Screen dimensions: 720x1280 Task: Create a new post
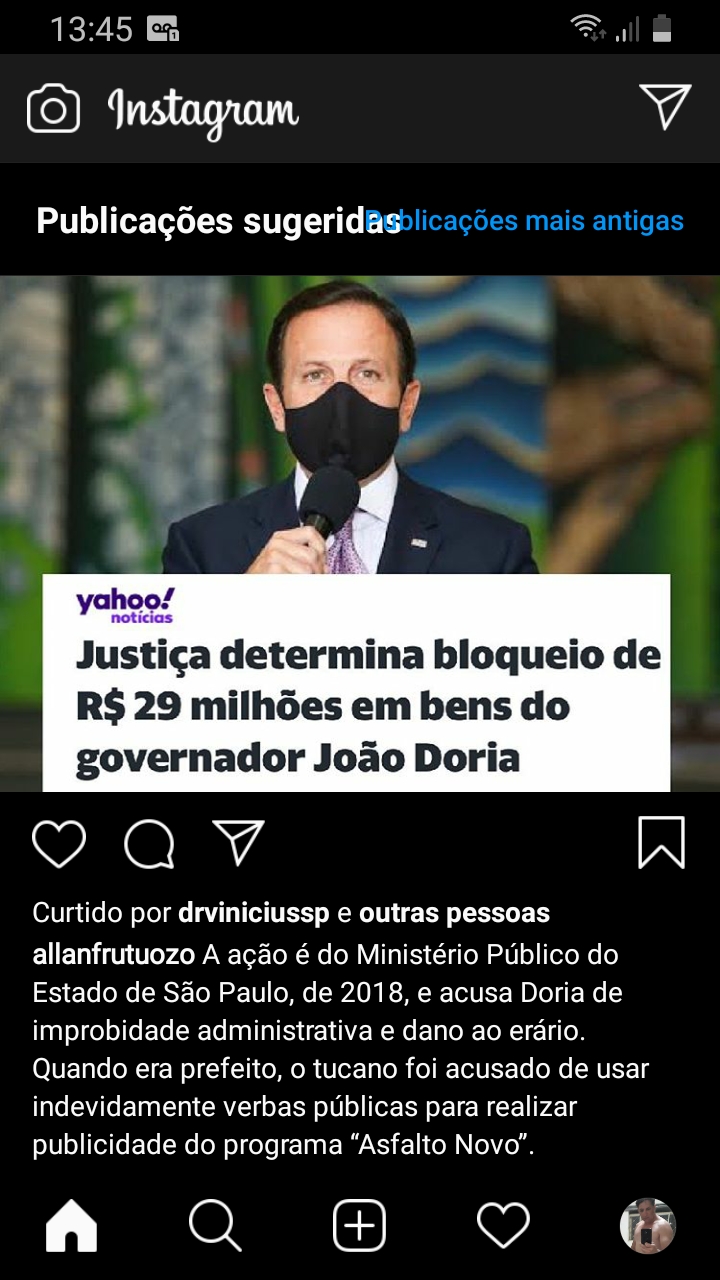click(x=359, y=1225)
